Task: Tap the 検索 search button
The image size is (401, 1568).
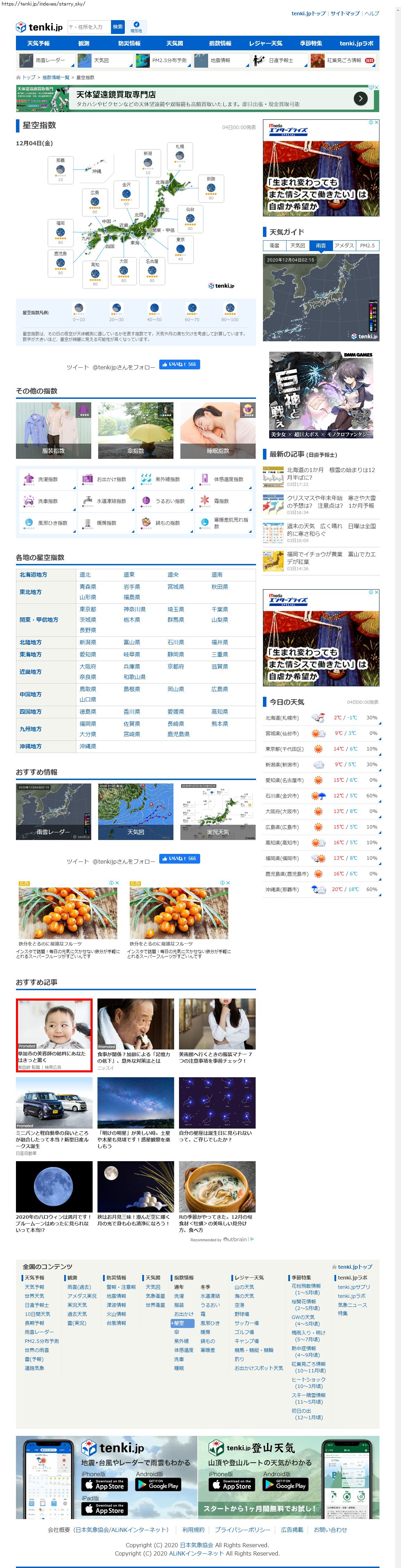Action: pyautogui.click(x=118, y=27)
